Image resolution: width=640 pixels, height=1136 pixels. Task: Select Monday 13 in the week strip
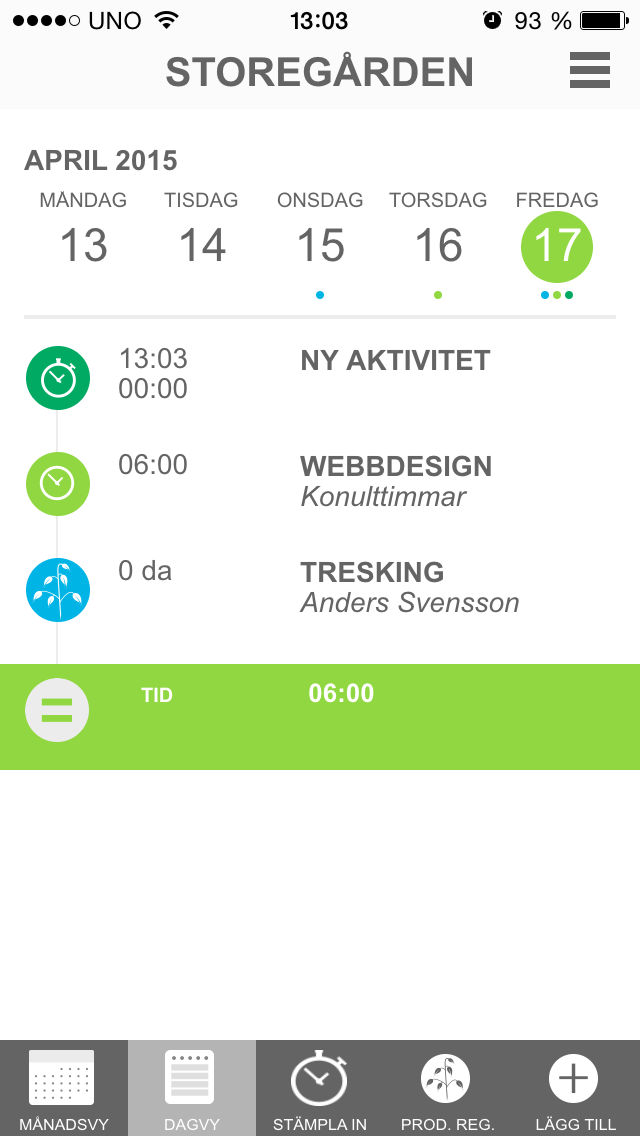coord(83,229)
